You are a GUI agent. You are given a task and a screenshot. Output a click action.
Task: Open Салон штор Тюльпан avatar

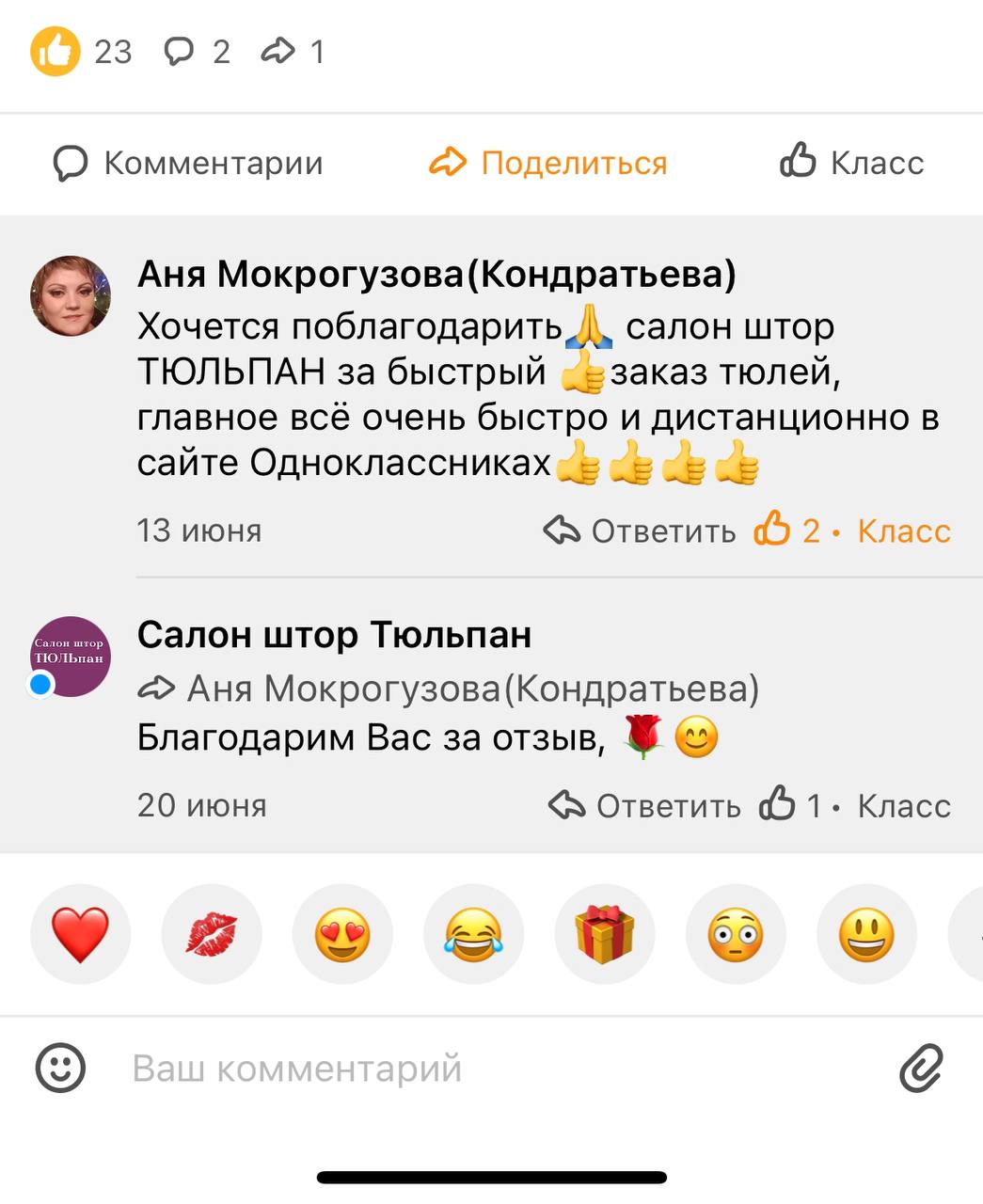point(71,657)
